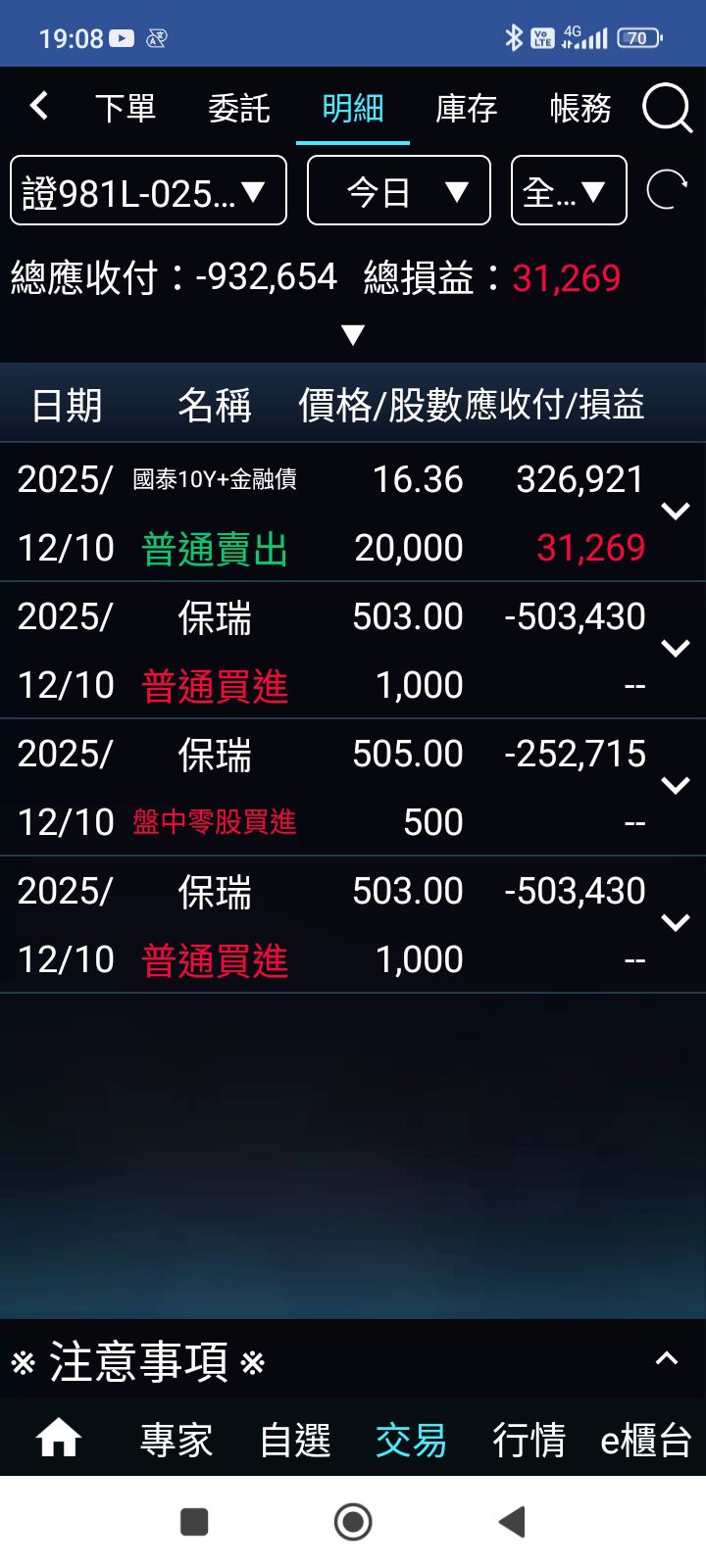Switch to the 帳務 tab
Screen dimensions: 706x1568
click(580, 108)
